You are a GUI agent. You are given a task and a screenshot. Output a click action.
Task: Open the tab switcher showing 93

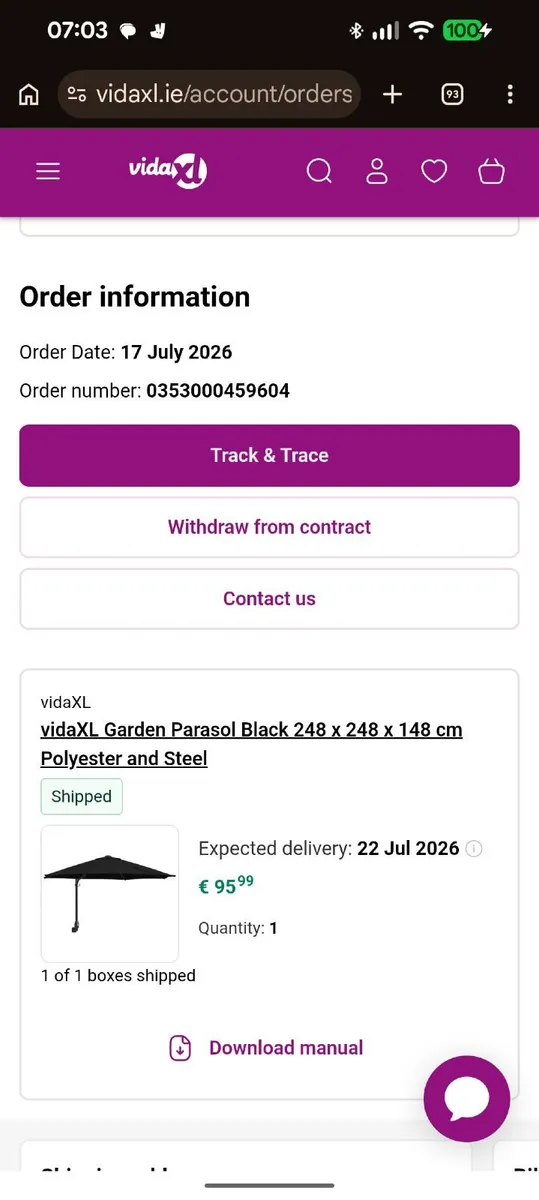click(452, 95)
